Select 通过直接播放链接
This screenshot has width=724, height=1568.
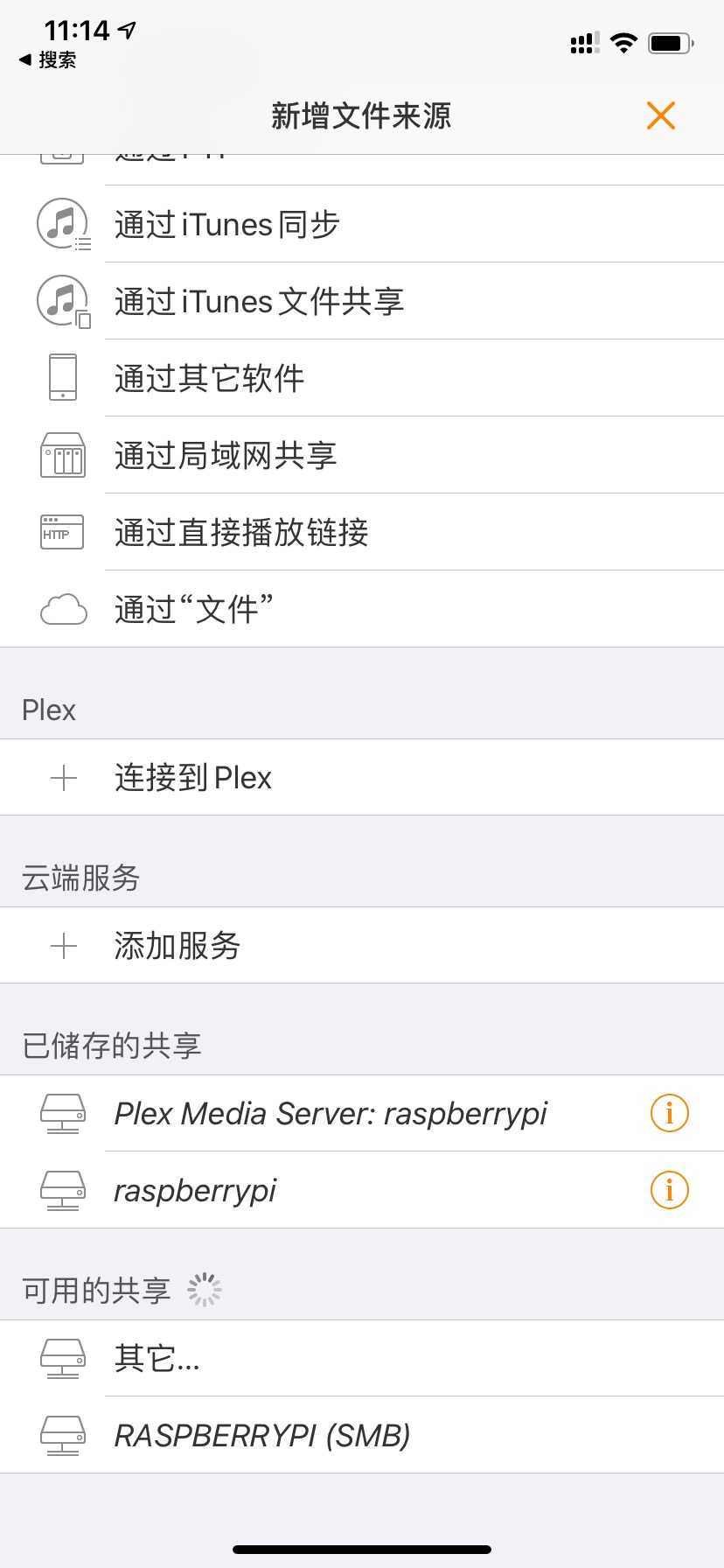coord(241,533)
